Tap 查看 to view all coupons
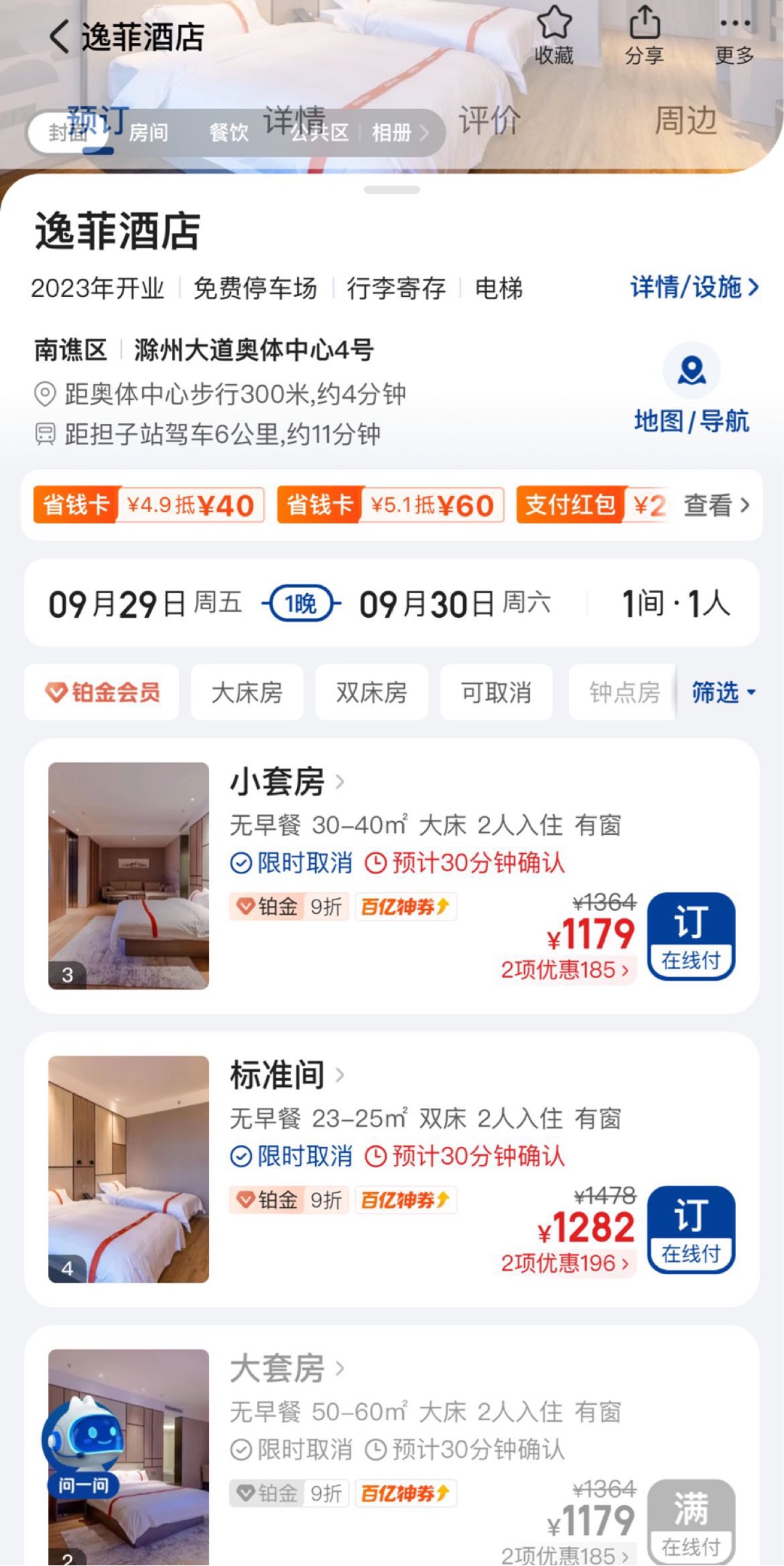The width and height of the screenshot is (784, 1566). coord(716,505)
